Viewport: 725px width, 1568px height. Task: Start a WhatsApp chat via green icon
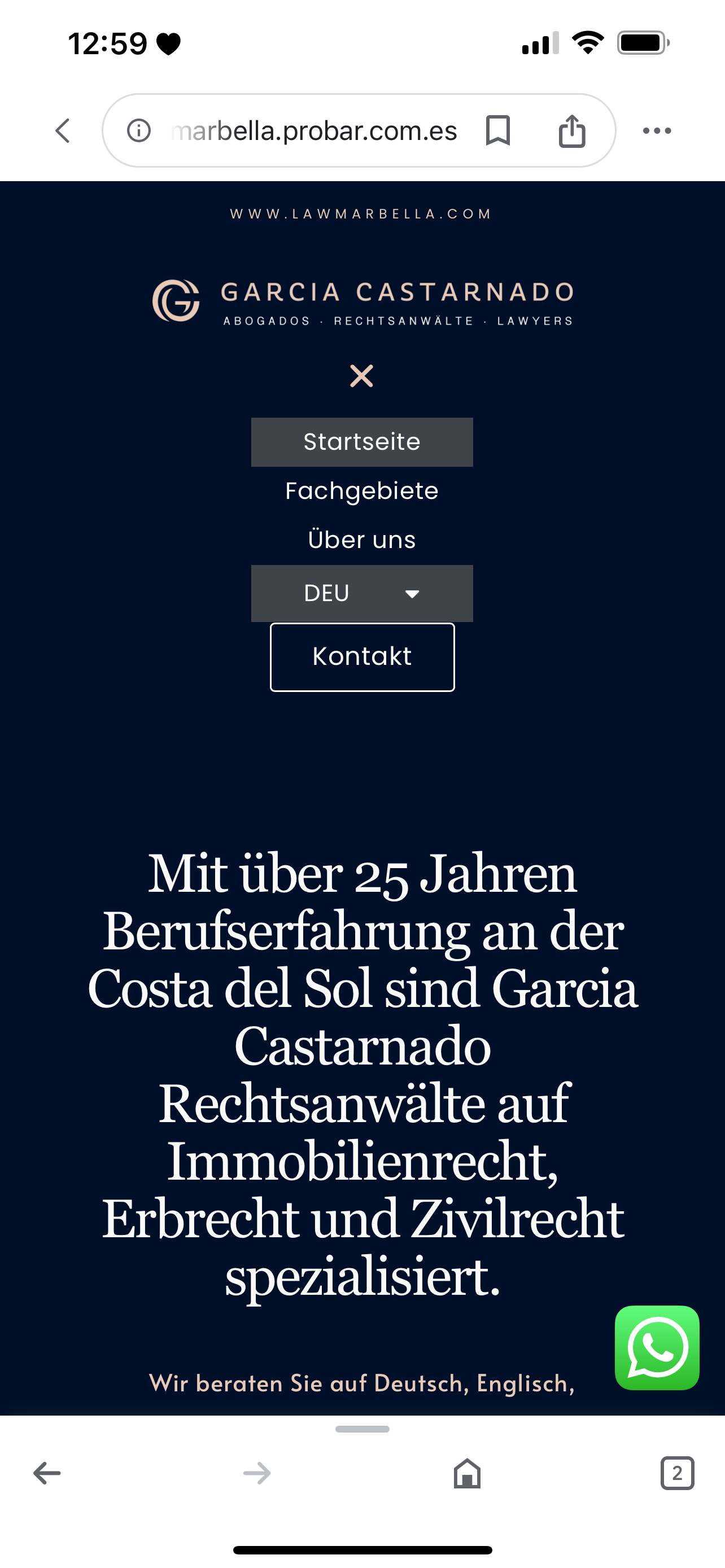coord(657,1348)
